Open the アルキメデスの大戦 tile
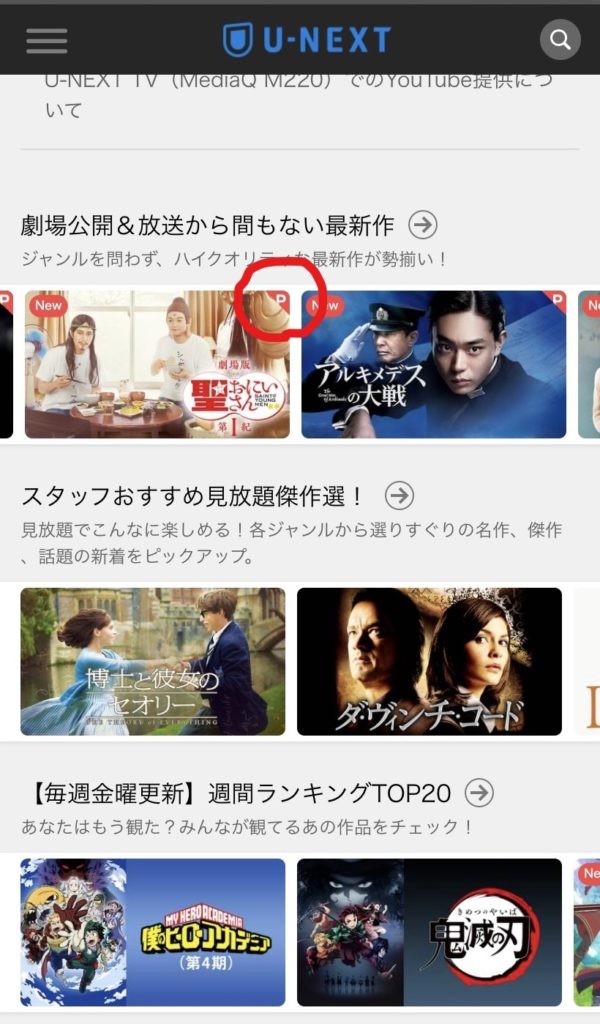Viewport: 600px width, 1024px height. coord(433,364)
